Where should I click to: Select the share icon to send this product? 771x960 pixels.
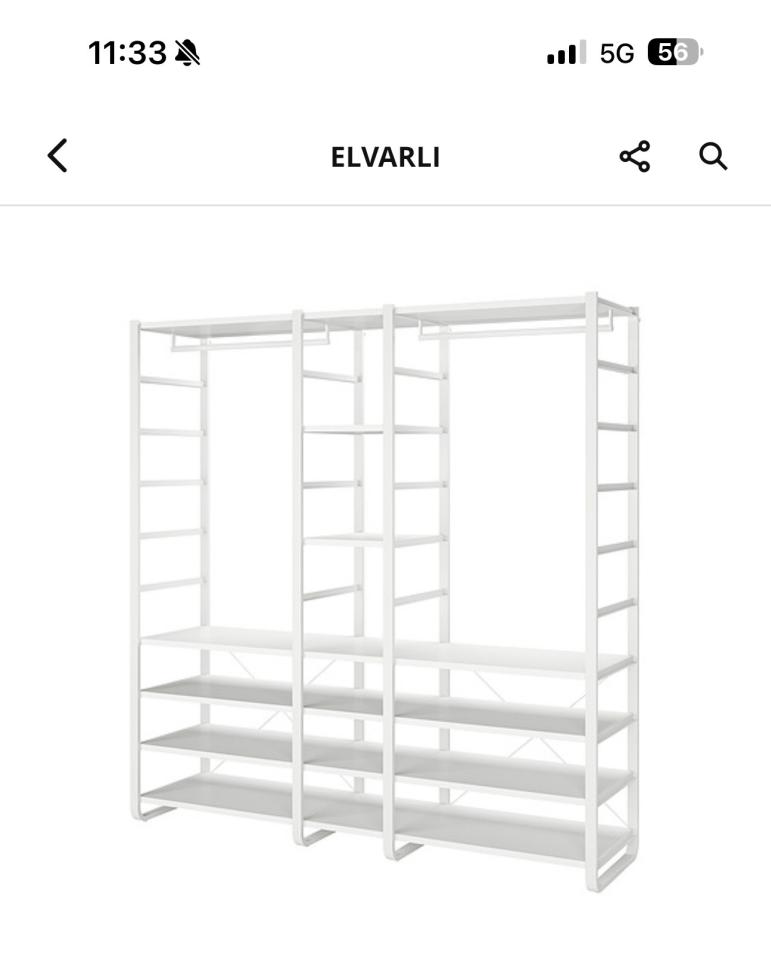(636, 156)
